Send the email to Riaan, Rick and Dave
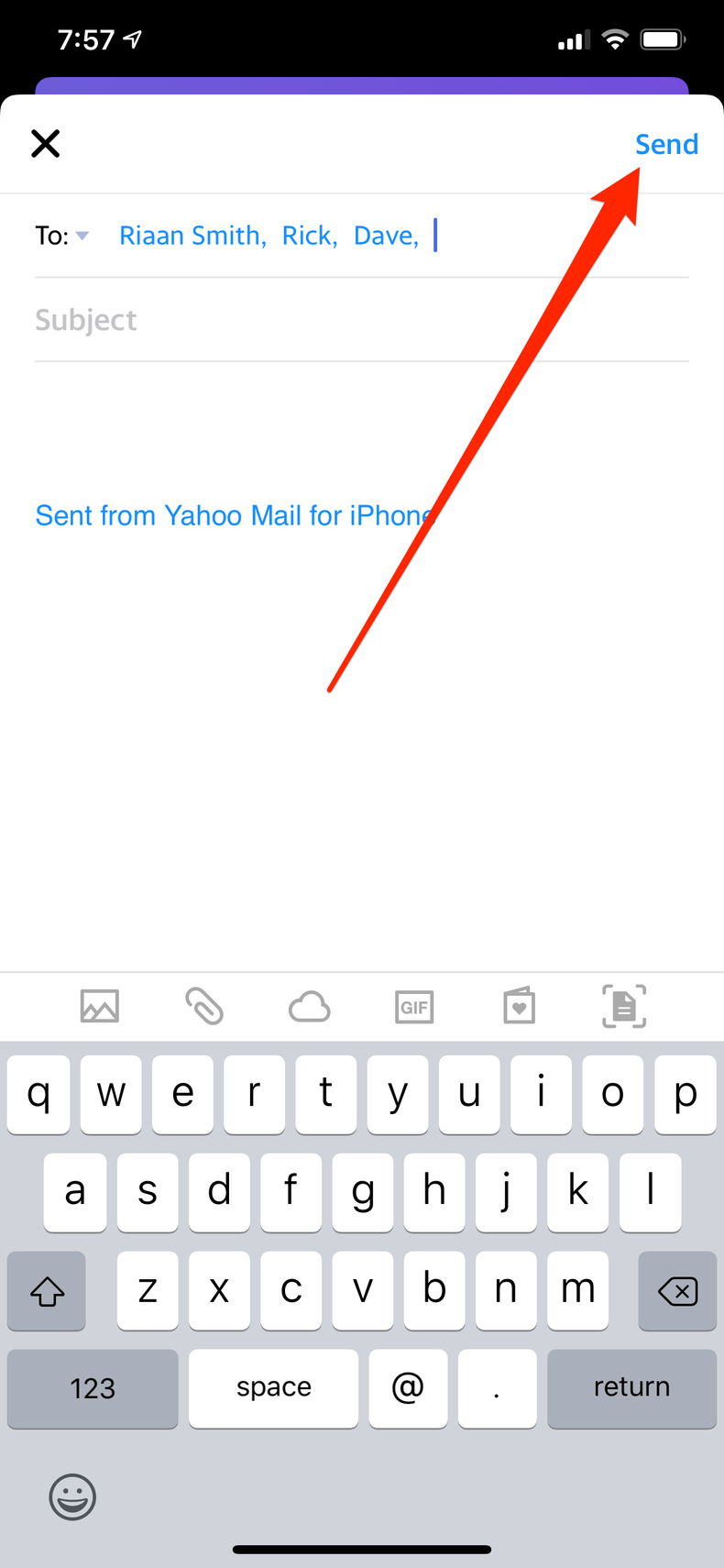 tap(666, 144)
